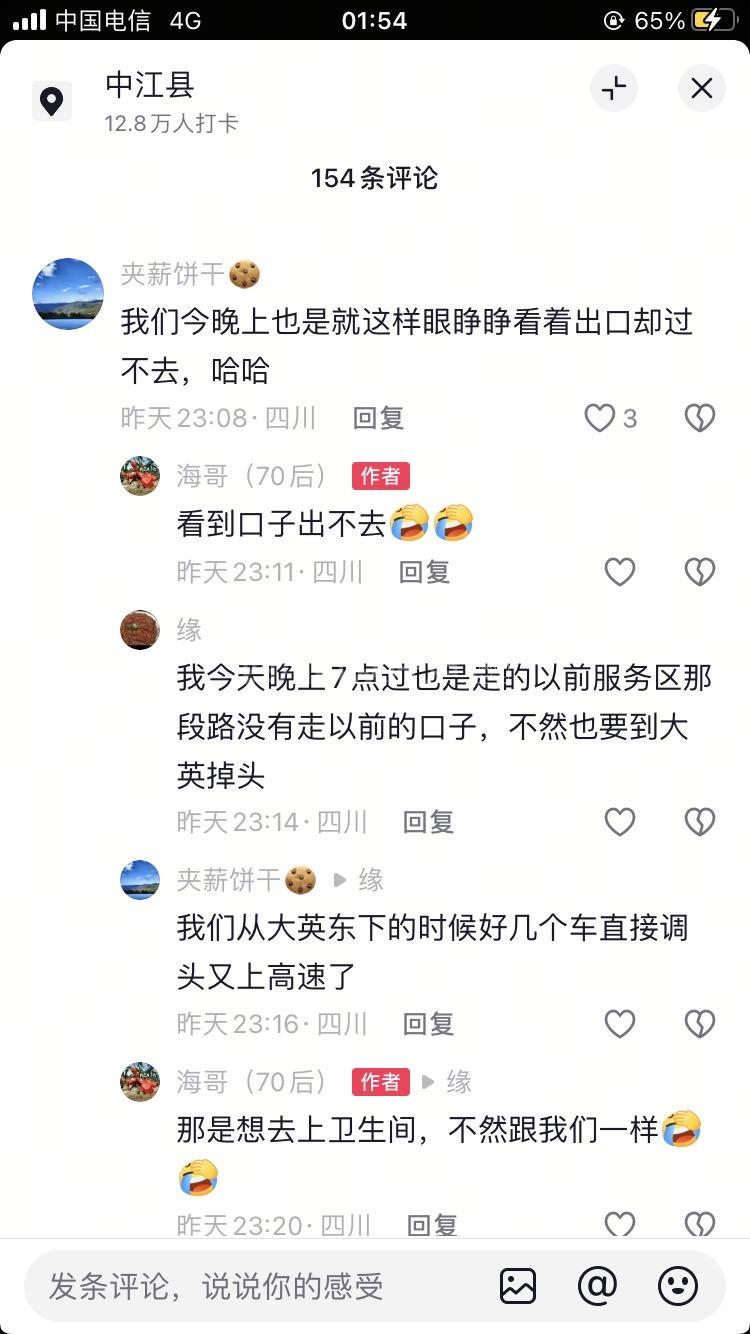Like 海哥's reply about 上卫生间
Screen dimensions: 750x1334
620,1224
